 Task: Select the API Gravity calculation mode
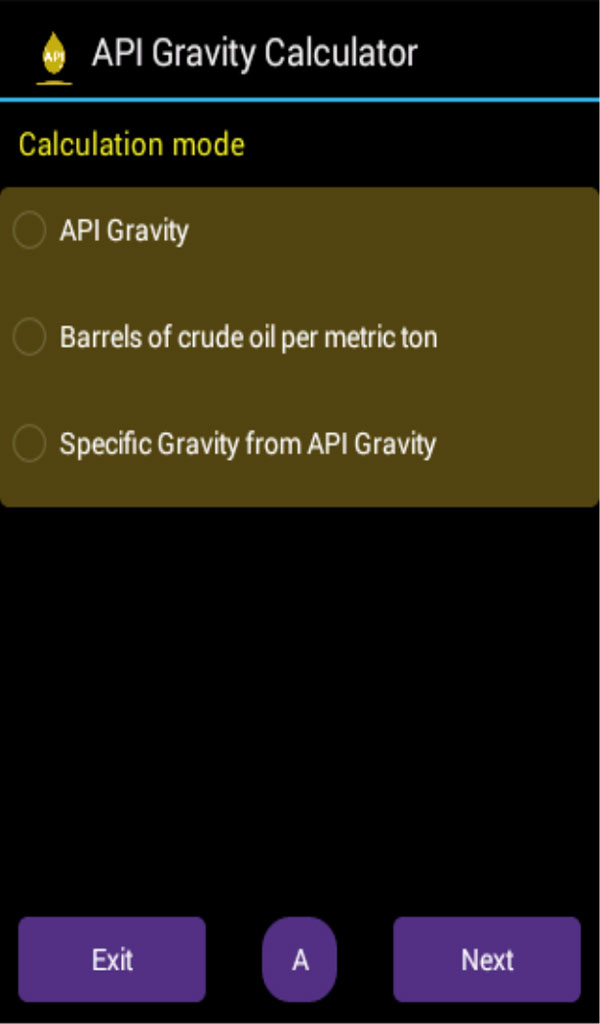pos(30,231)
